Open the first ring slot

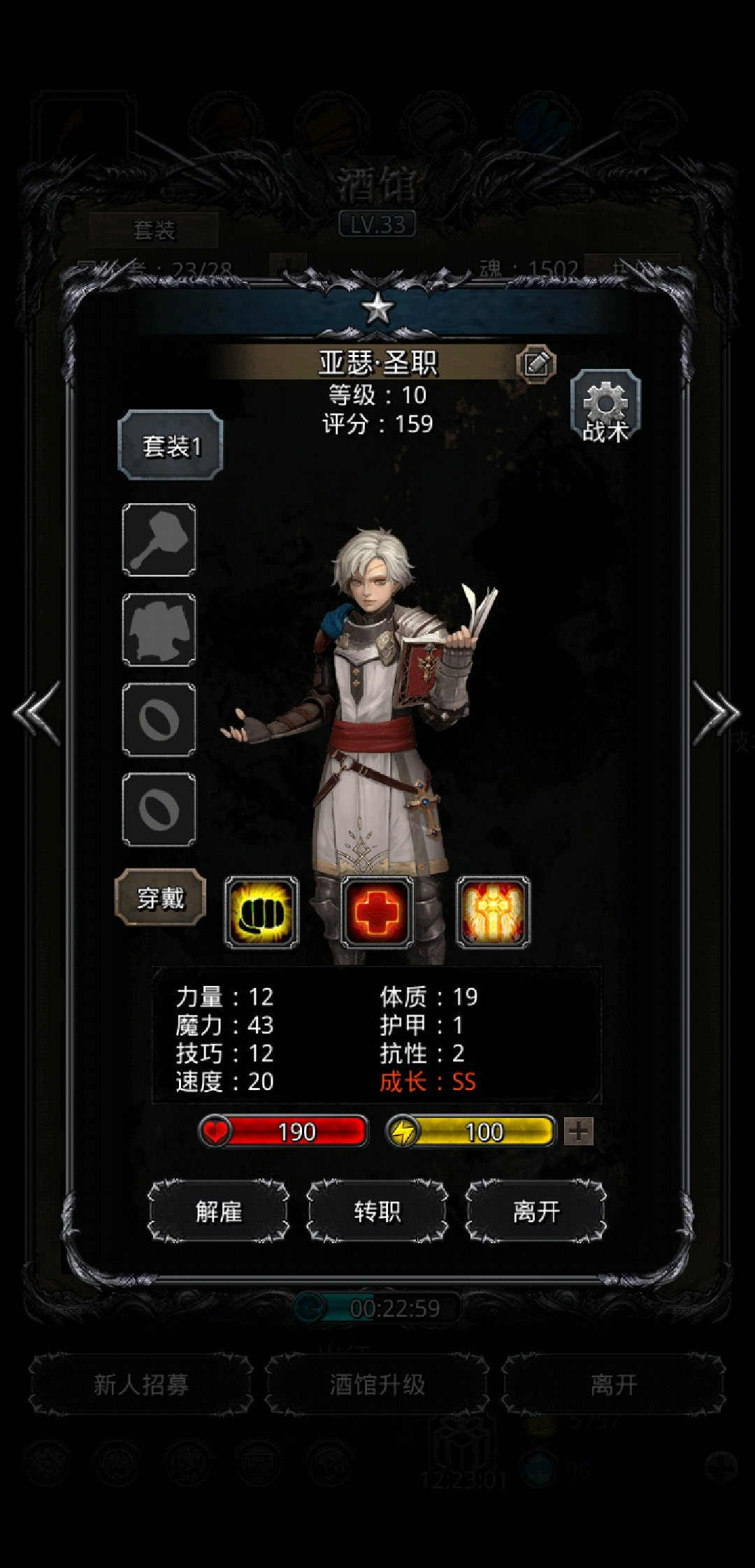159,719
